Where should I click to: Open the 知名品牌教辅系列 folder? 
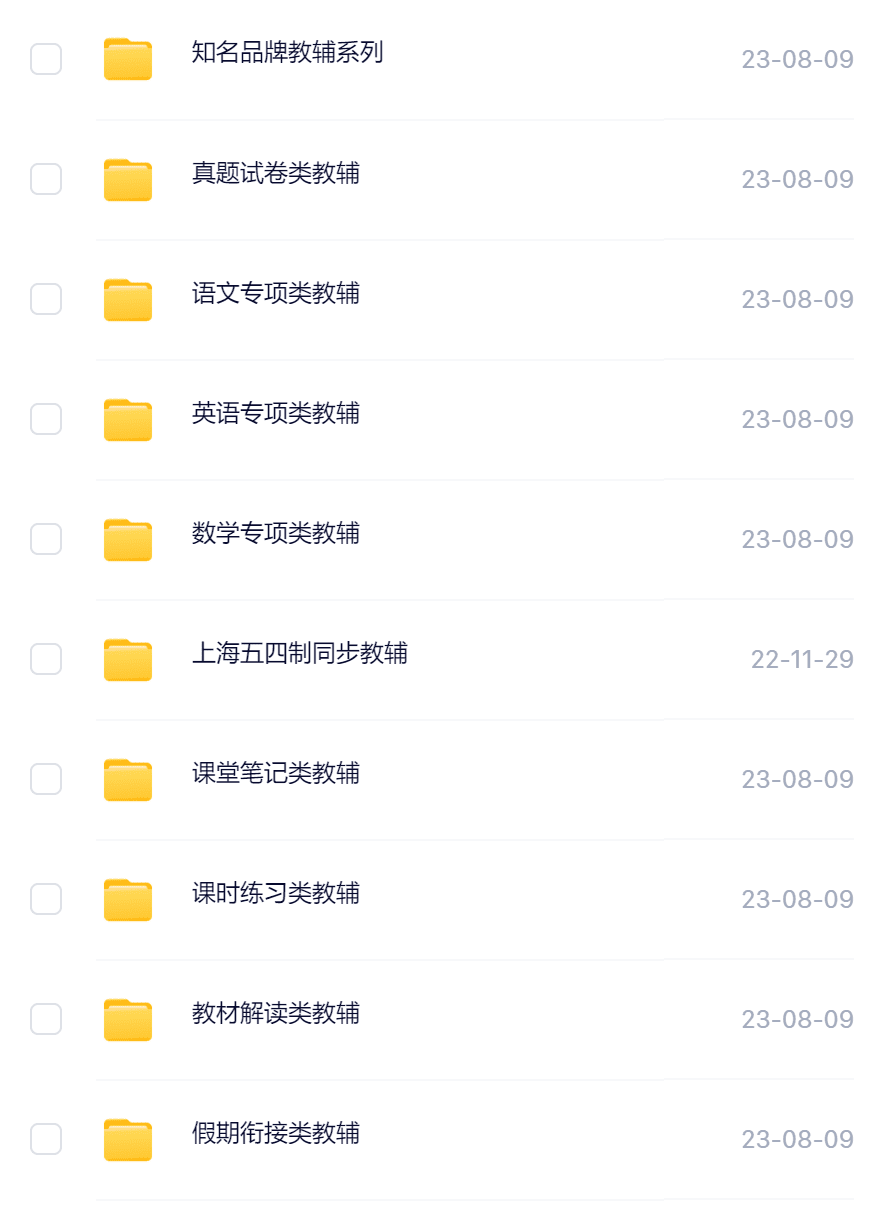(287, 53)
